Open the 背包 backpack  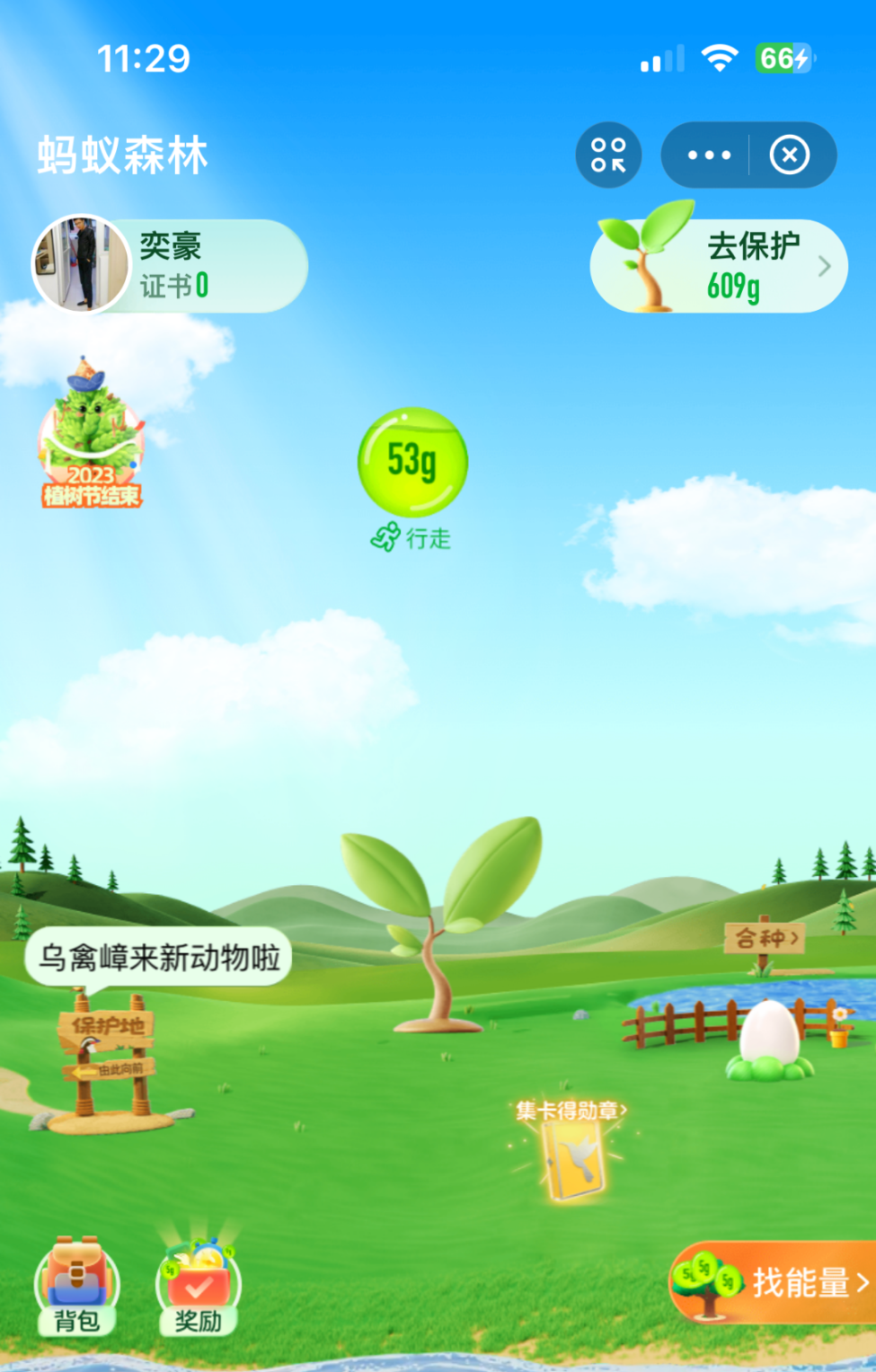coord(77,1285)
